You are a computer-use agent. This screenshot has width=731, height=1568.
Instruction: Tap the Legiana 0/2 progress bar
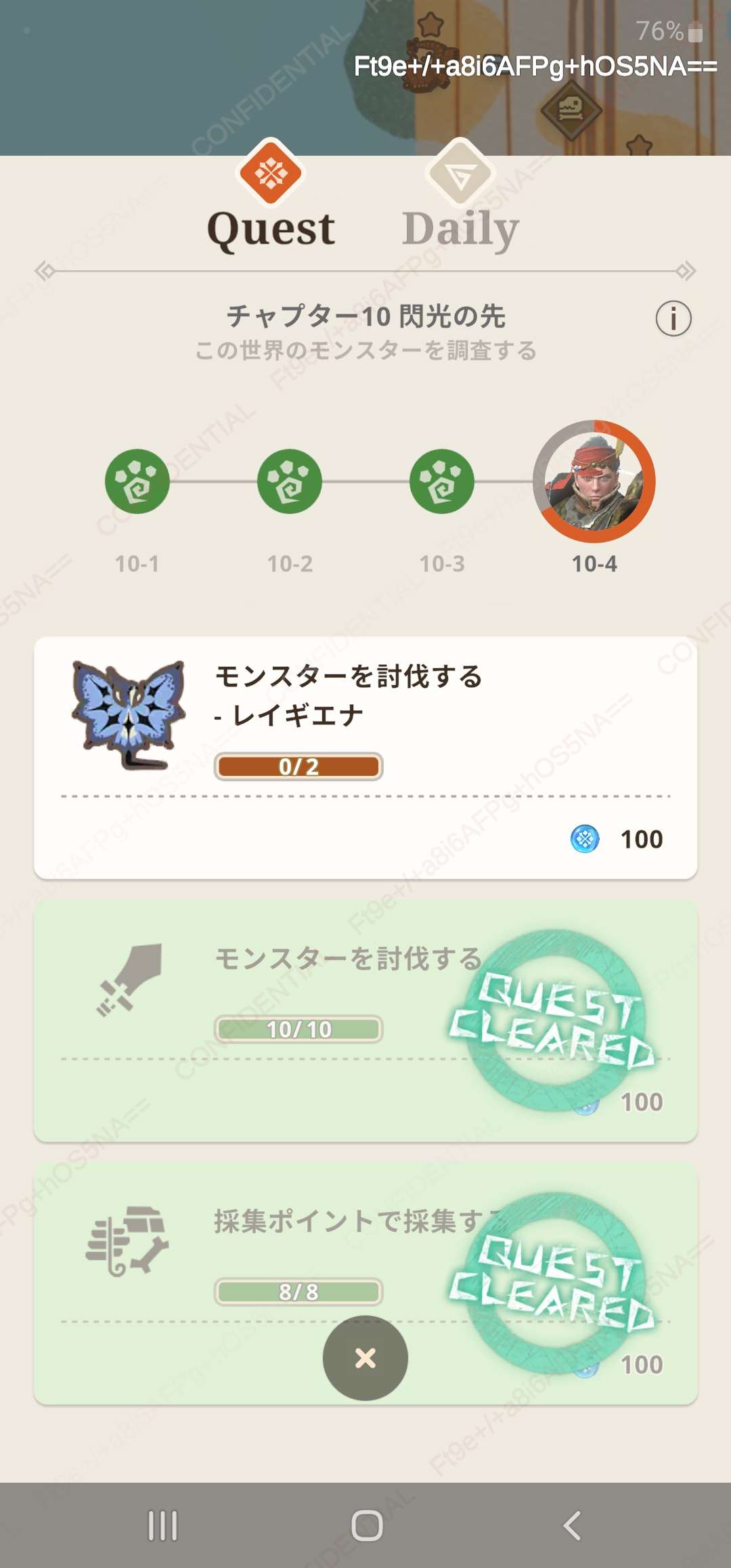pos(298,766)
